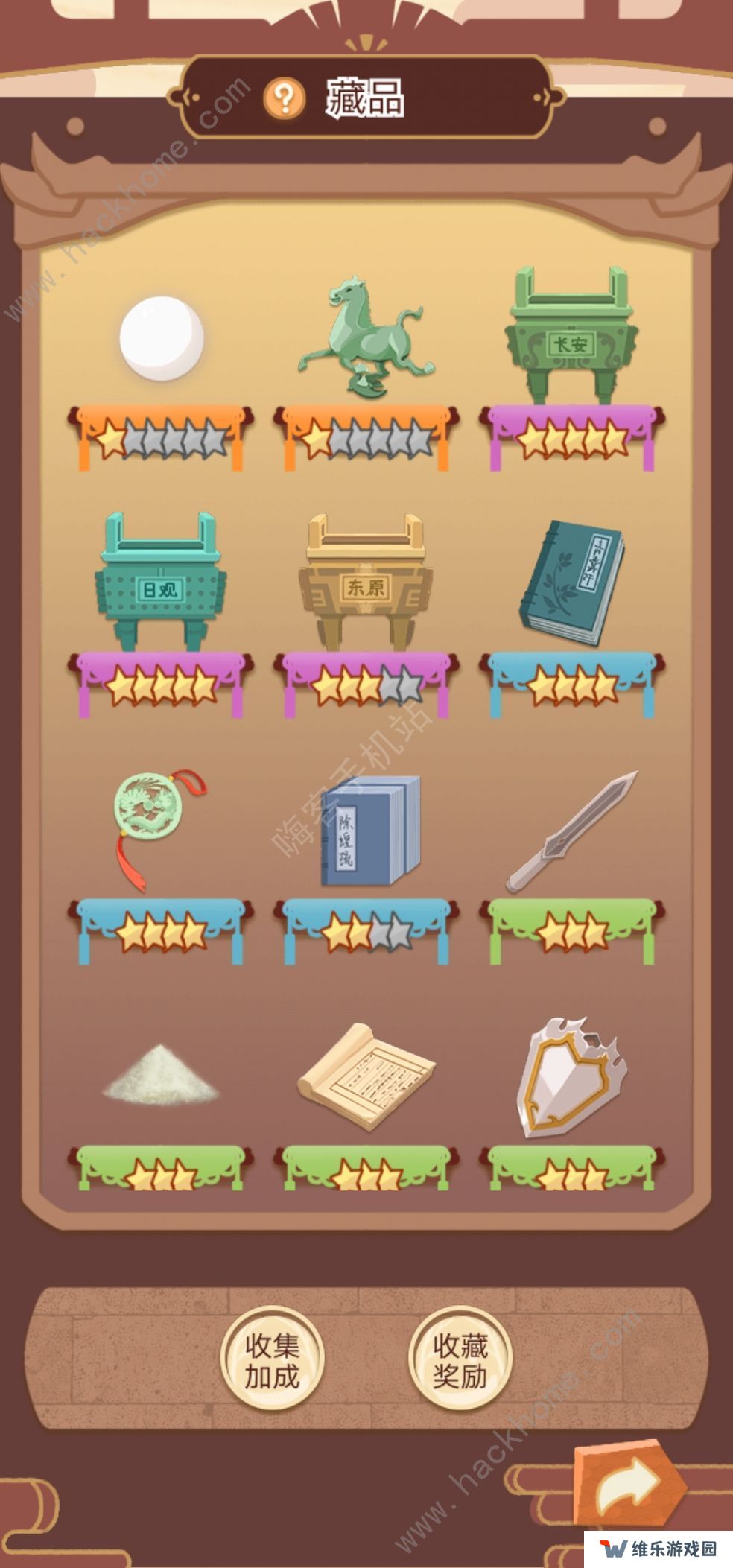
Task: Select the broken shield collectible
Action: click(571, 1076)
